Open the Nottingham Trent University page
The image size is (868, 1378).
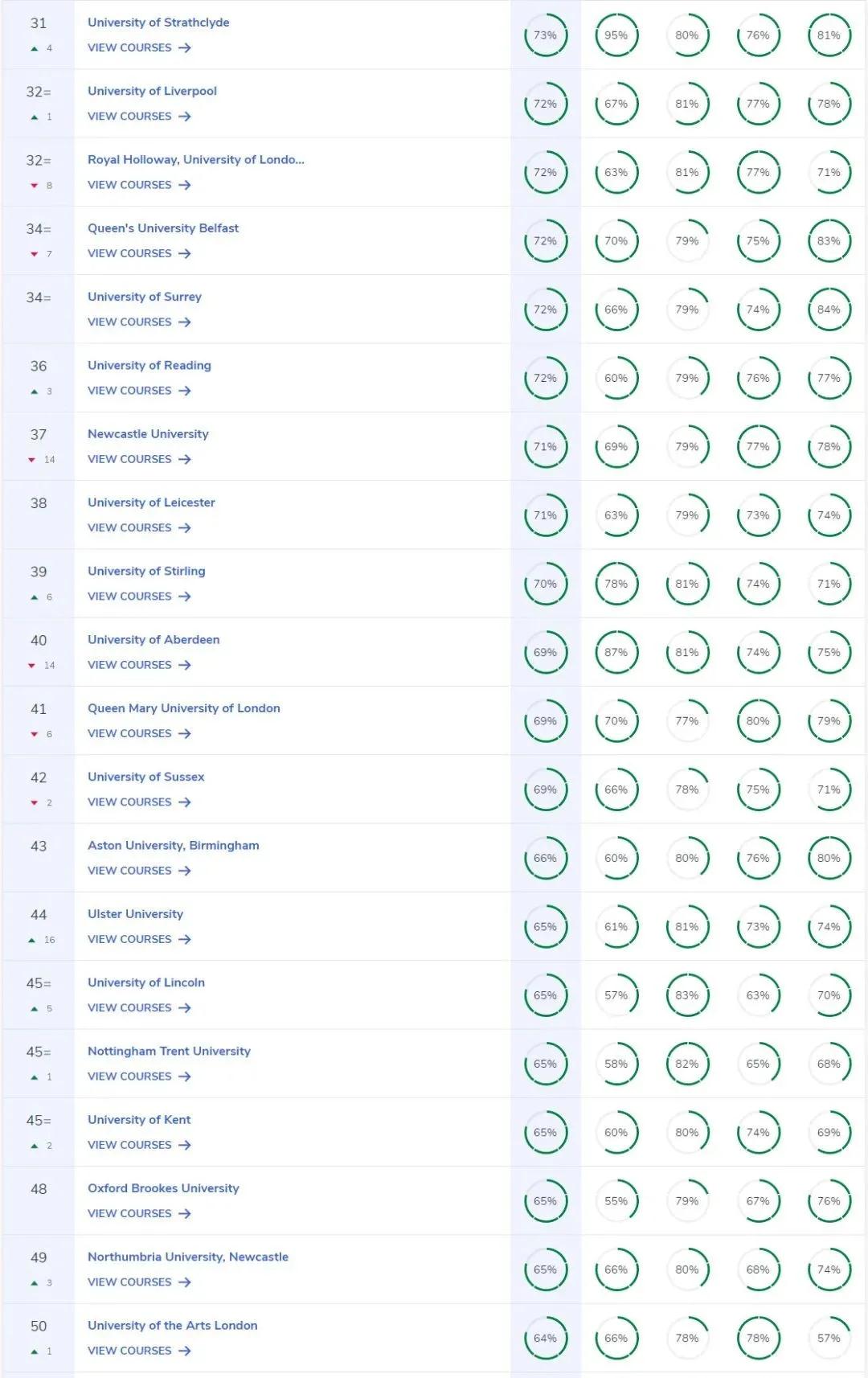tap(169, 1051)
